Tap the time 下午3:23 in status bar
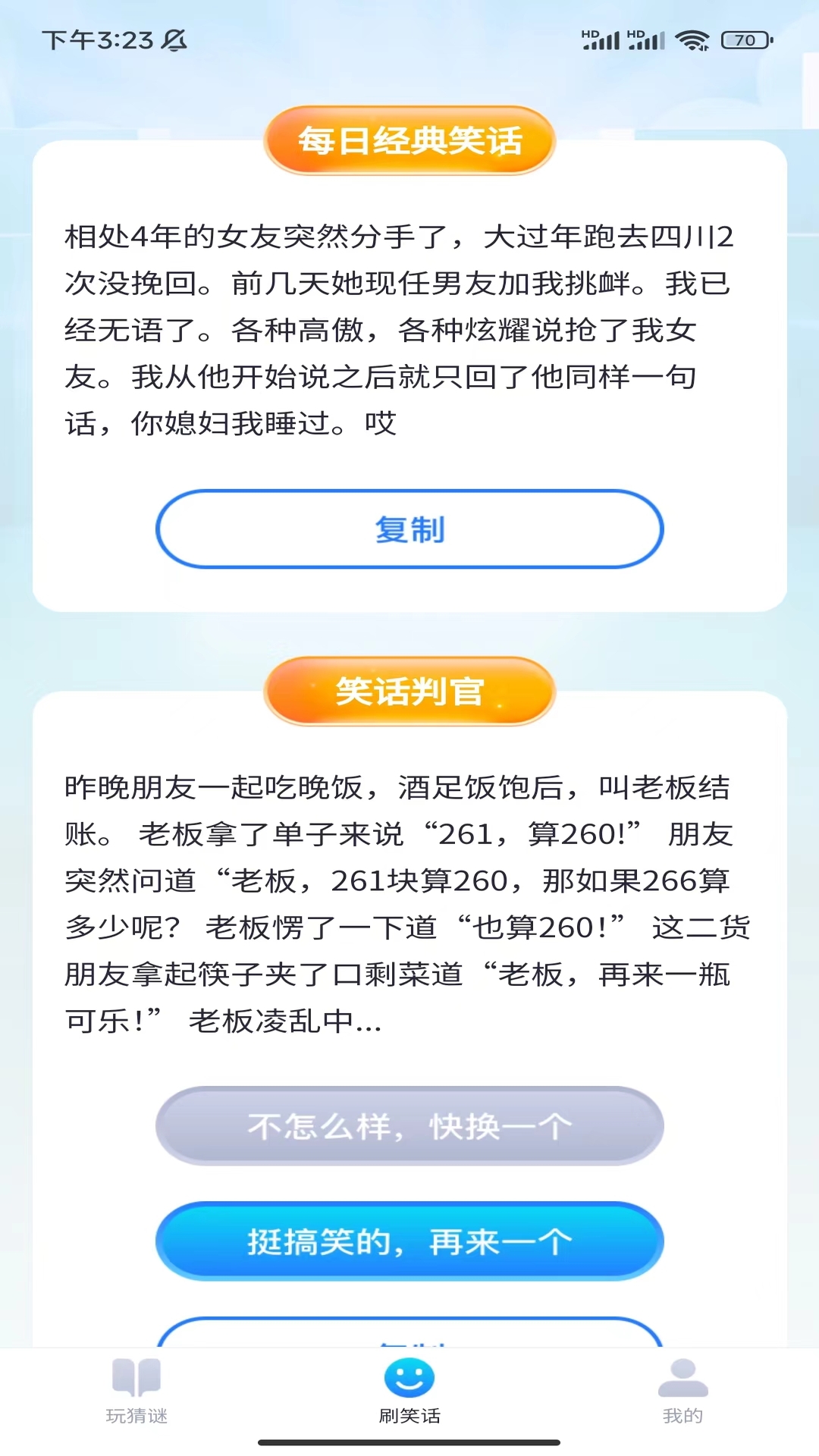This screenshot has width=819, height=1456. point(97,38)
